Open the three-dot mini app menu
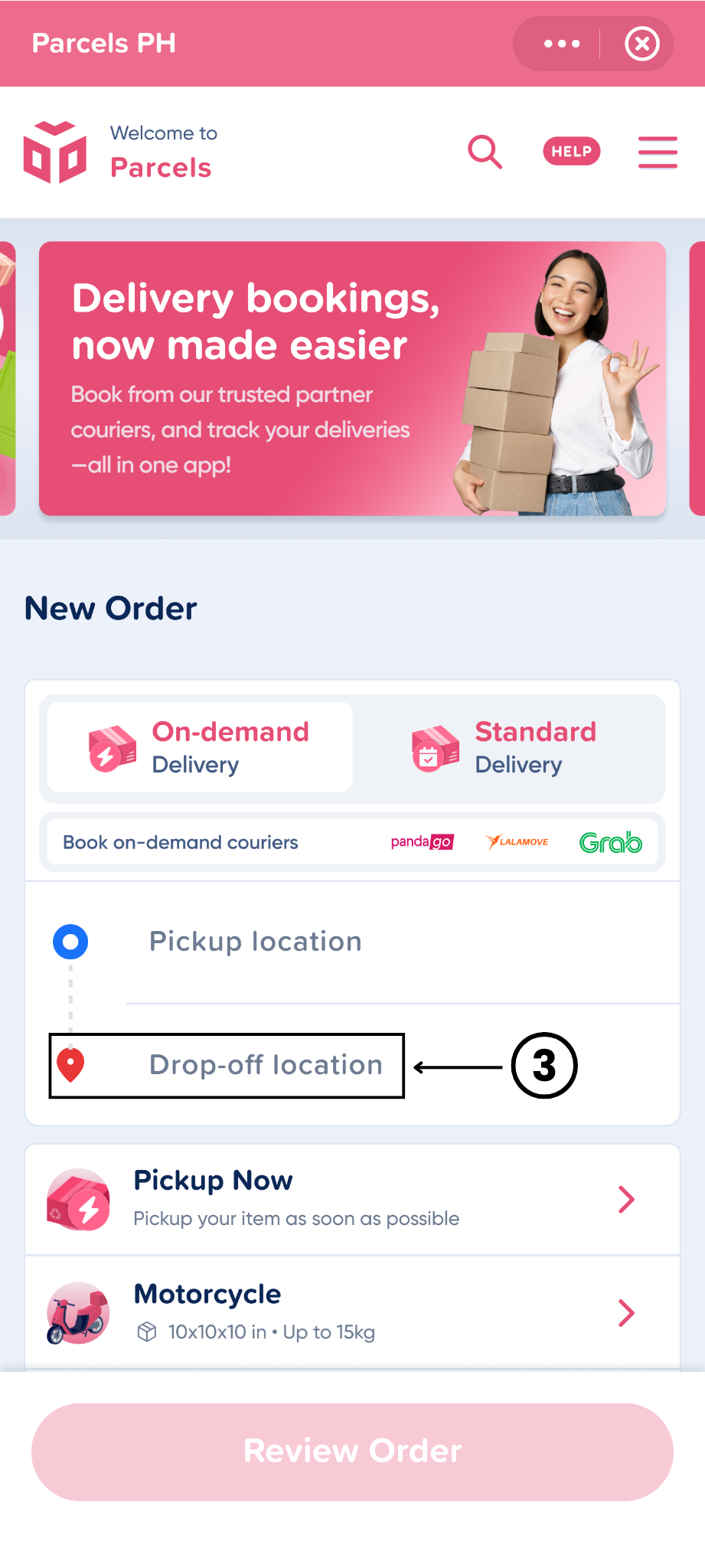Viewport: 705px width, 1568px height. [561, 44]
